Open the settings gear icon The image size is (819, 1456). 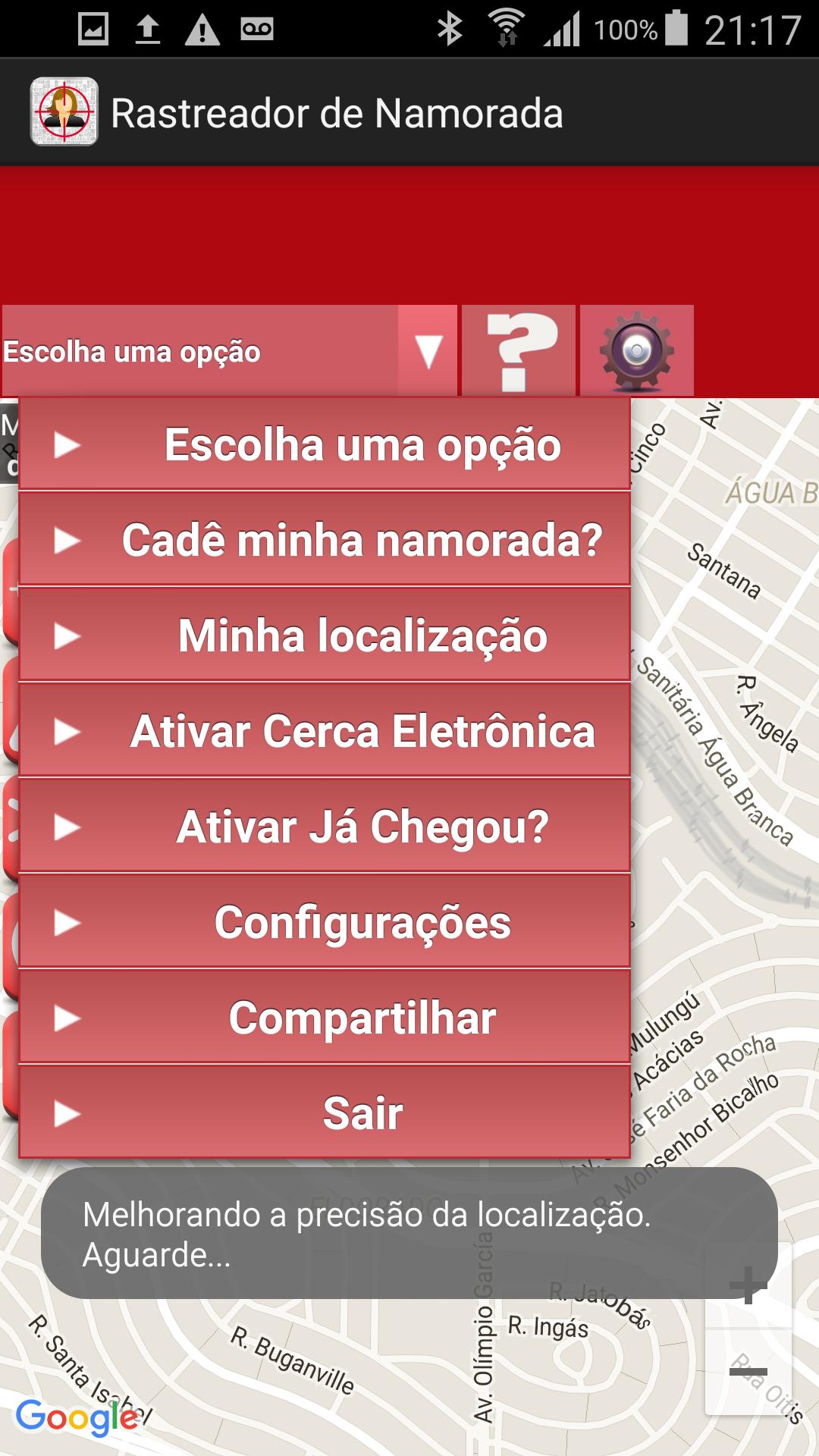coord(636,351)
